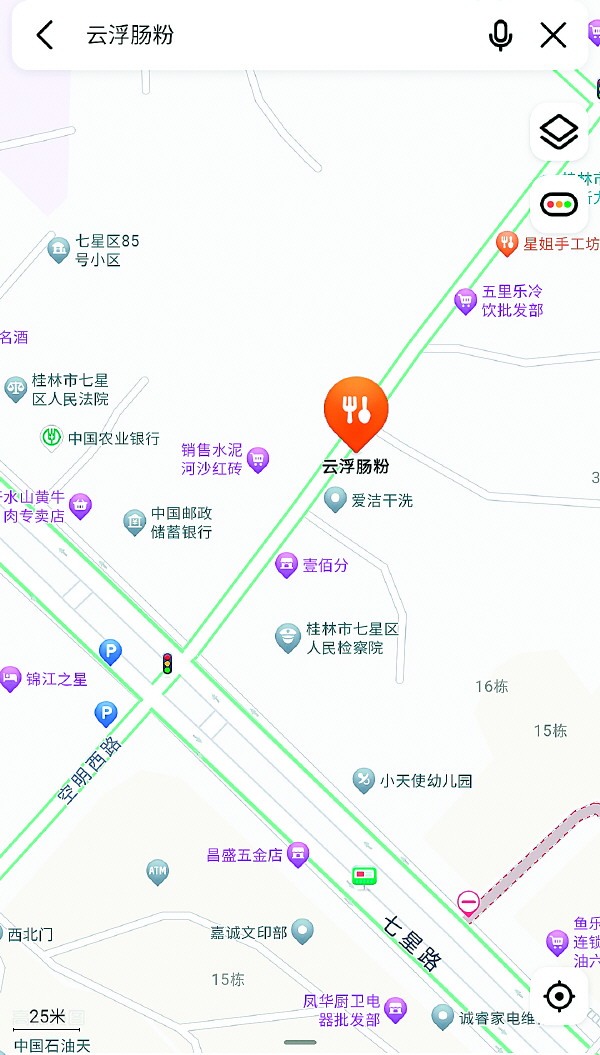This screenshot has width=600, height=1055.
Task: Select the 锦江之星 hotel marker
Action: (x=11, y=679)
